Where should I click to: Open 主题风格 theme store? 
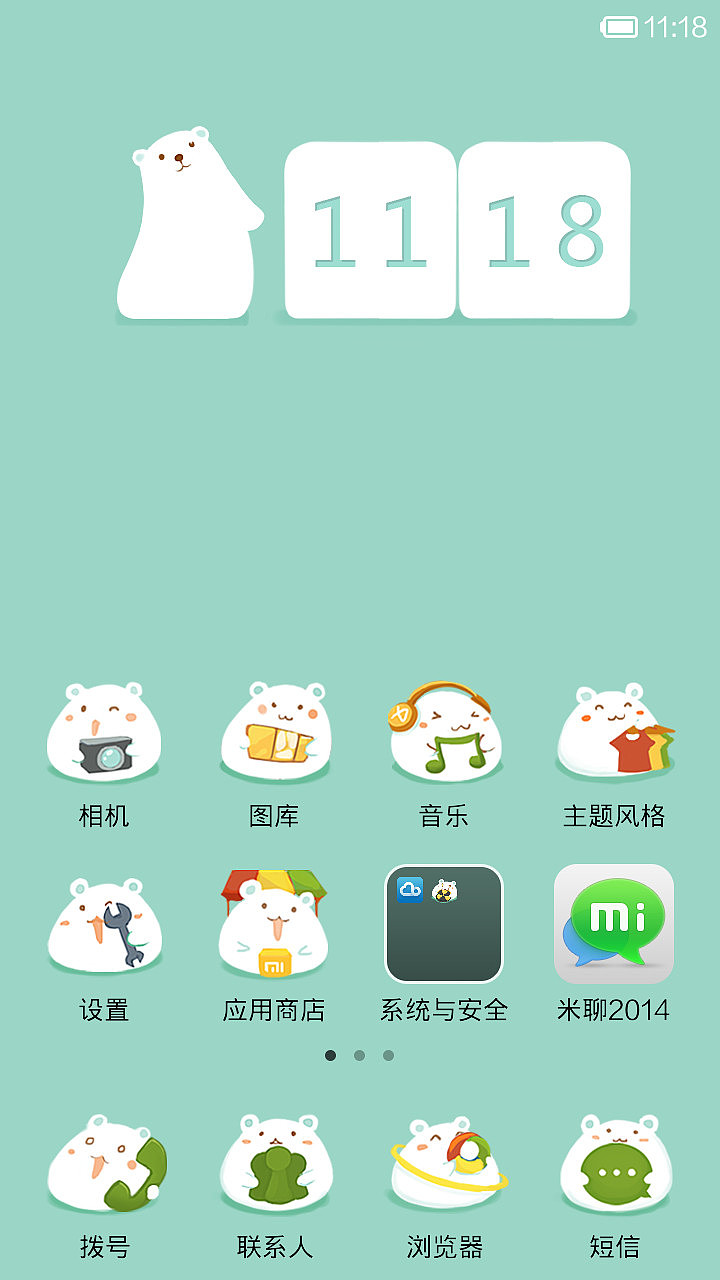614,733
